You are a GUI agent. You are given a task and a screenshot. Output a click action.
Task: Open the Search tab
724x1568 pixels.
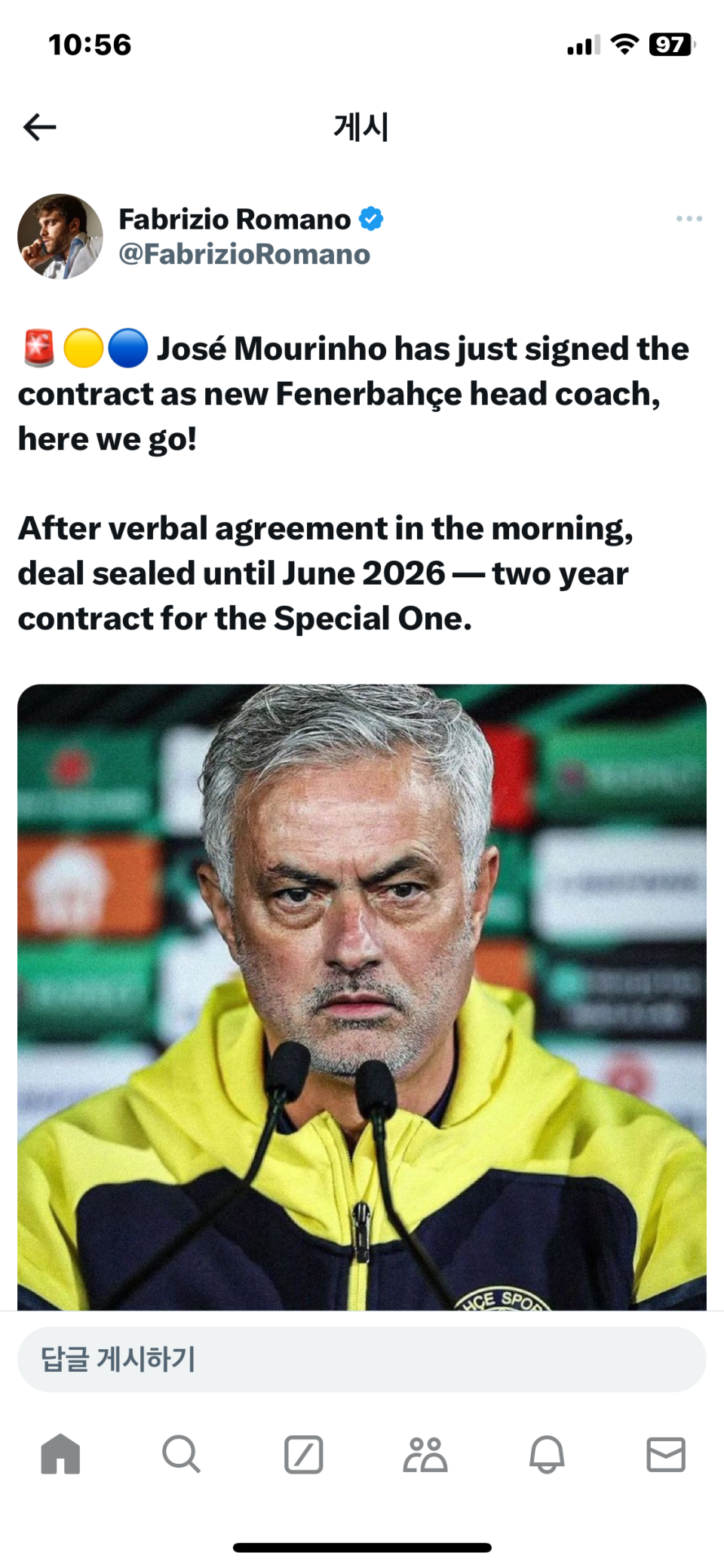click(x=181, y=1454)
